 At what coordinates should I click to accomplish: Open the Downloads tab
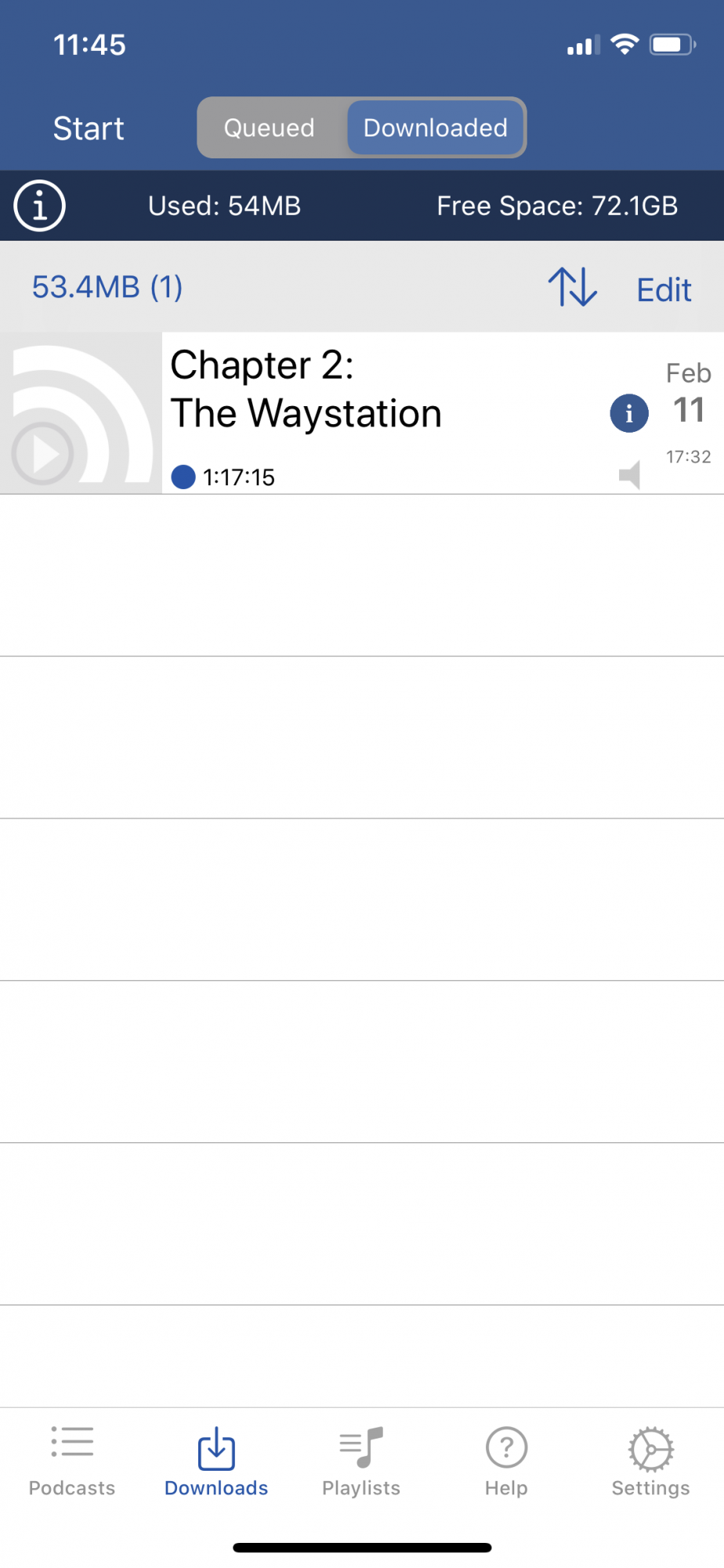click(216, 1461)
